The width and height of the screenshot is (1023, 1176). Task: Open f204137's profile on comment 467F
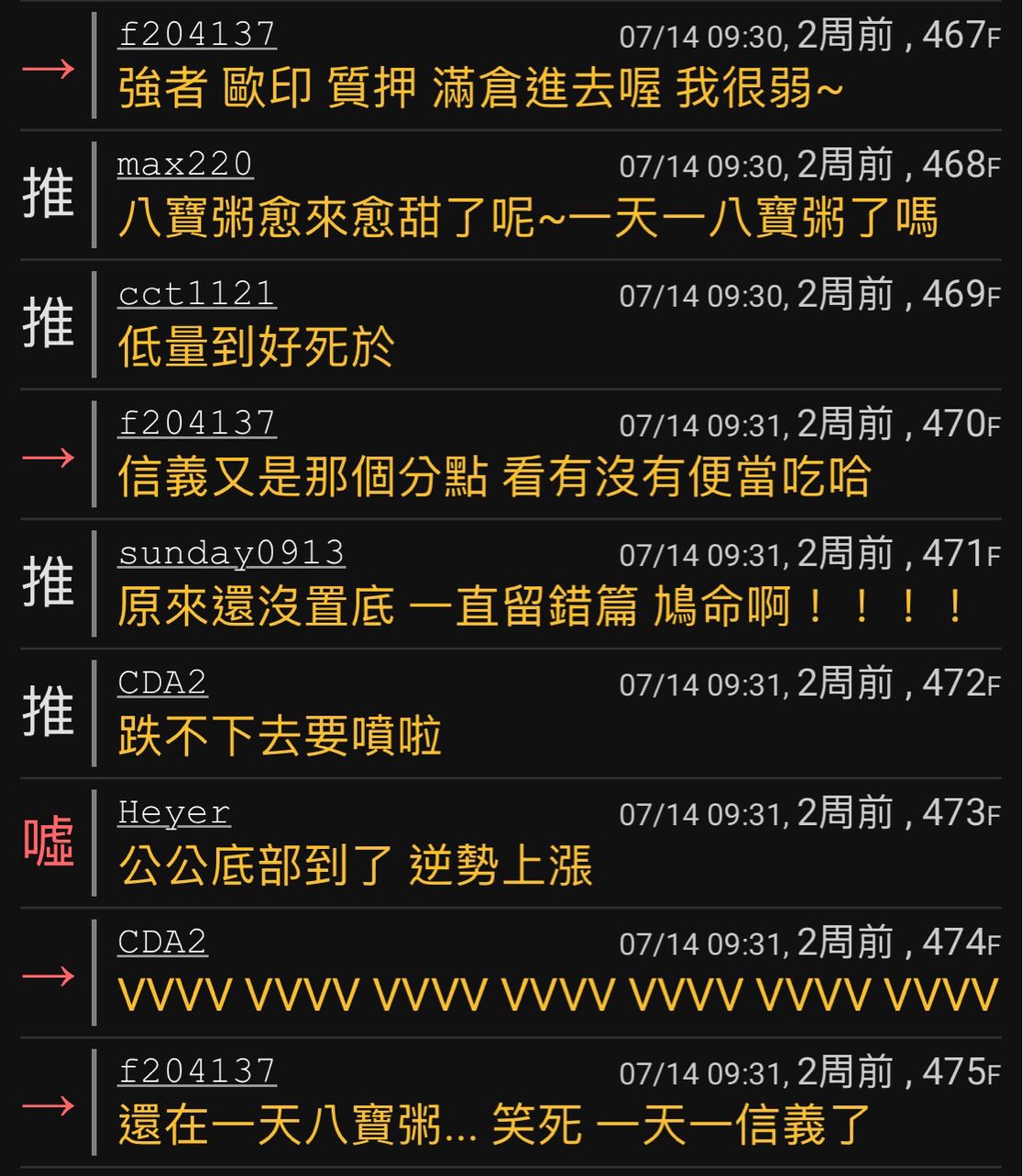click(197, 35)
